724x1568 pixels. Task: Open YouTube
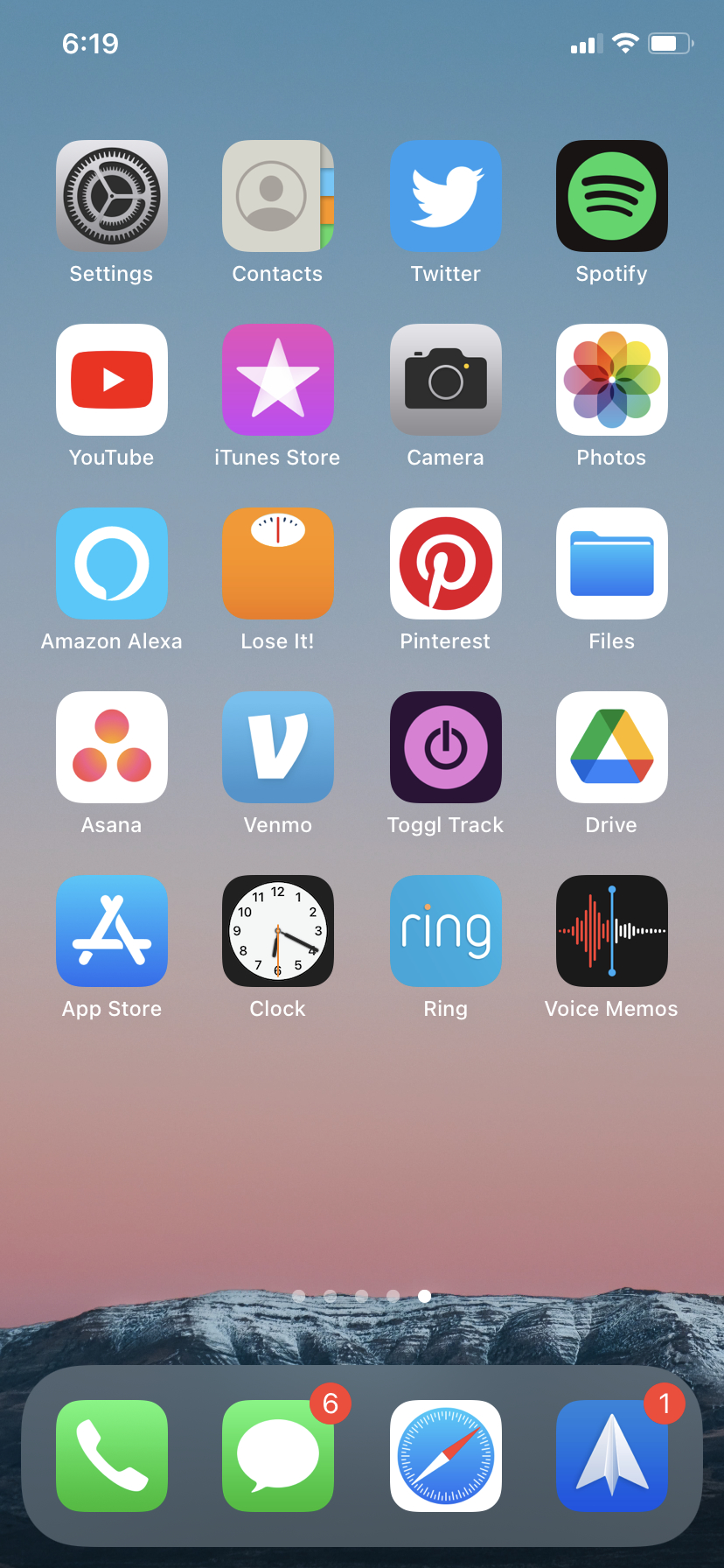112,380
